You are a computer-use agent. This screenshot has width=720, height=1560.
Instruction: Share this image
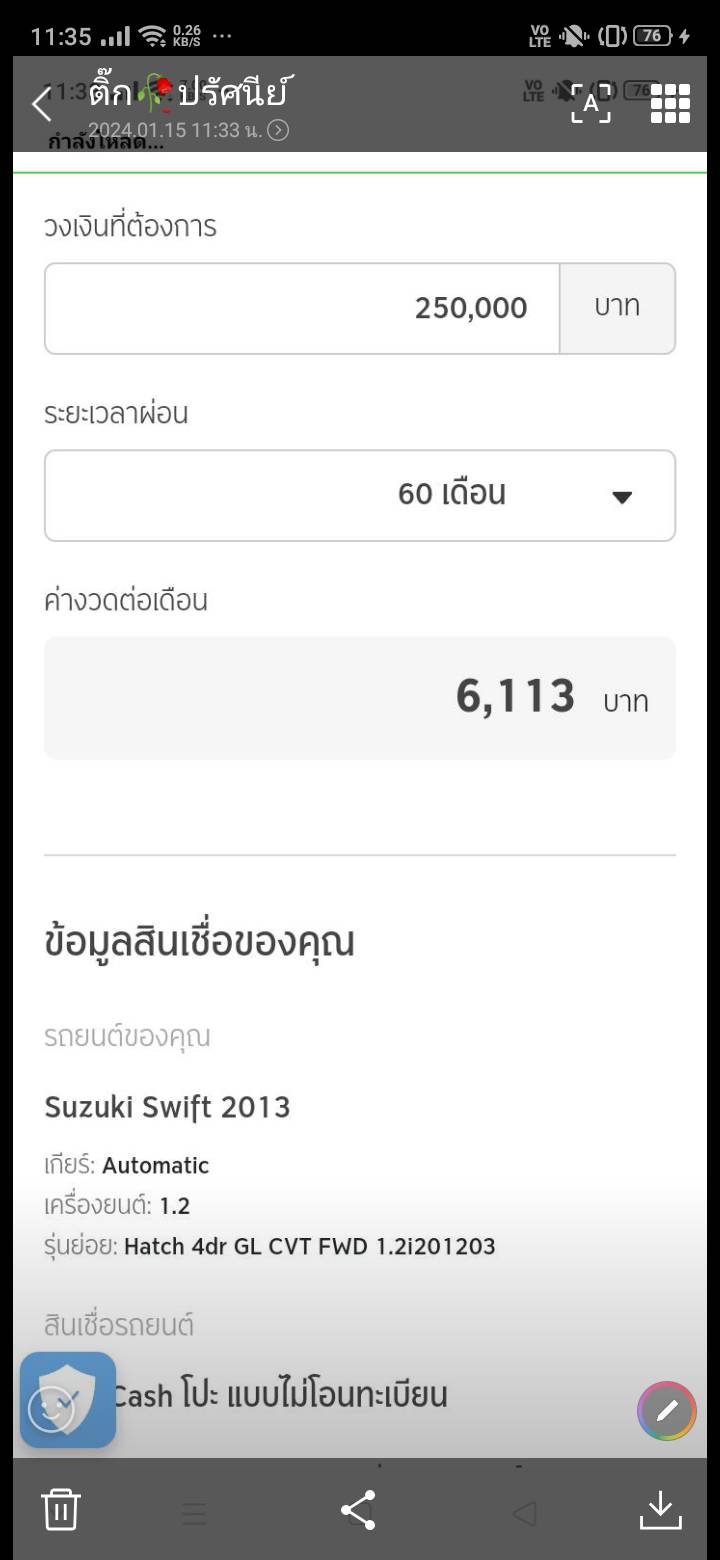359,1509
